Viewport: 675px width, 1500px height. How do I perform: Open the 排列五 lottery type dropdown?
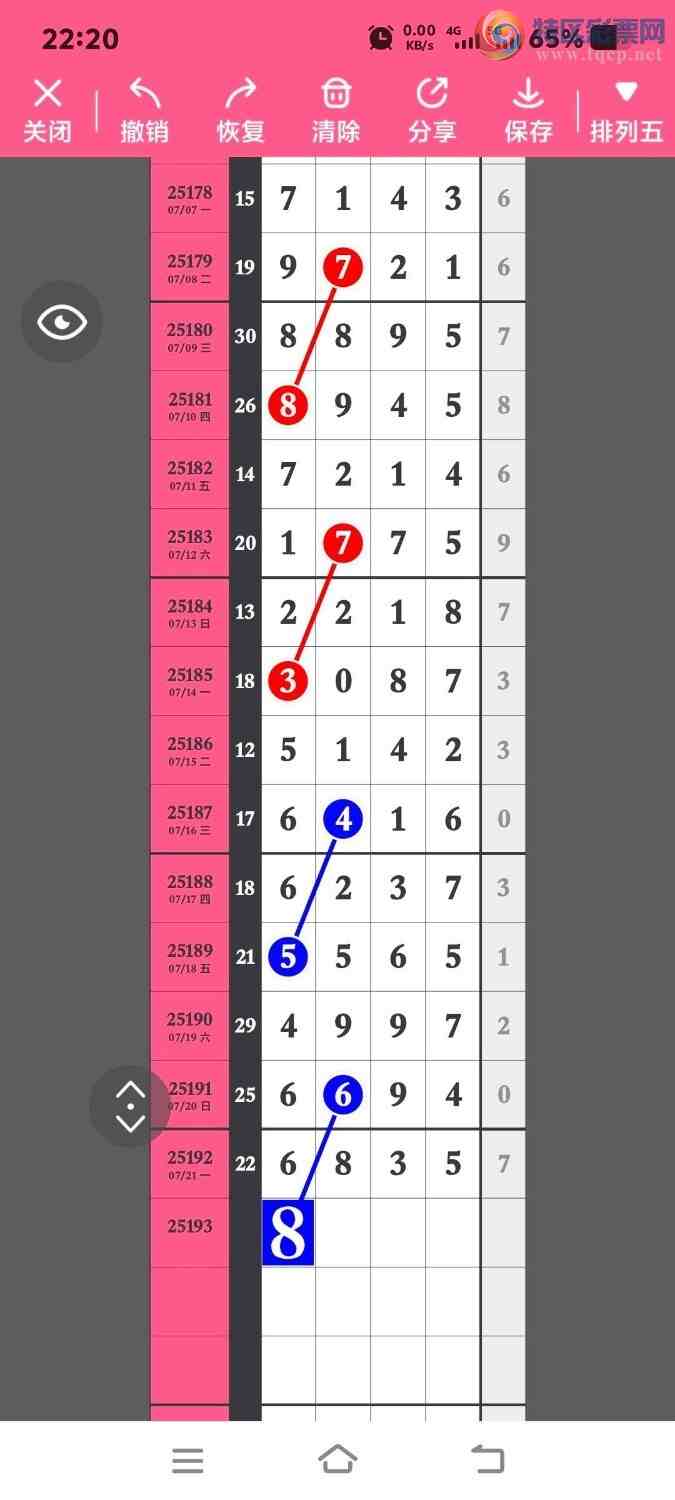(626, 111)
